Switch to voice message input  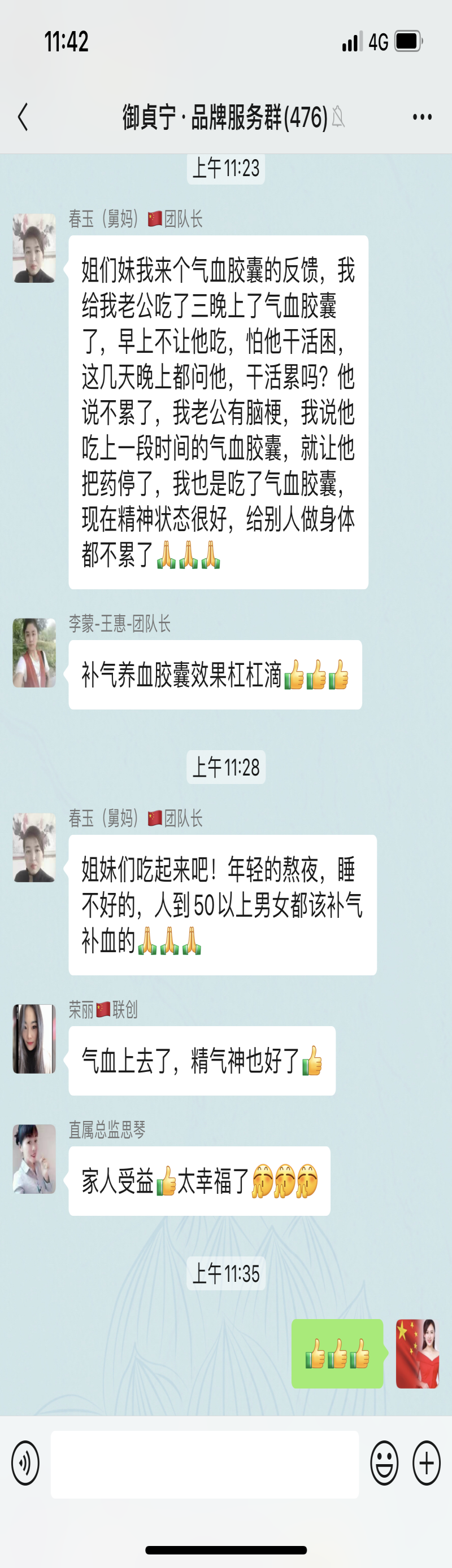tap(25, 1464)
